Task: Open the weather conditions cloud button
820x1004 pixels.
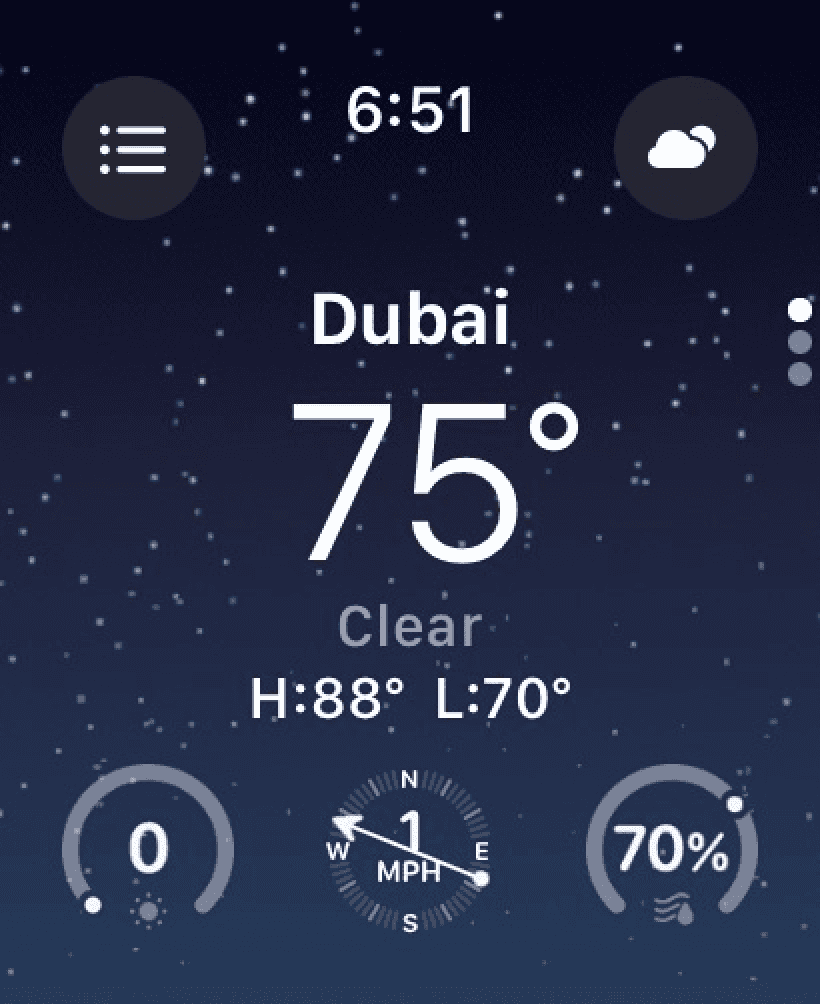Action: click(685, 150)
